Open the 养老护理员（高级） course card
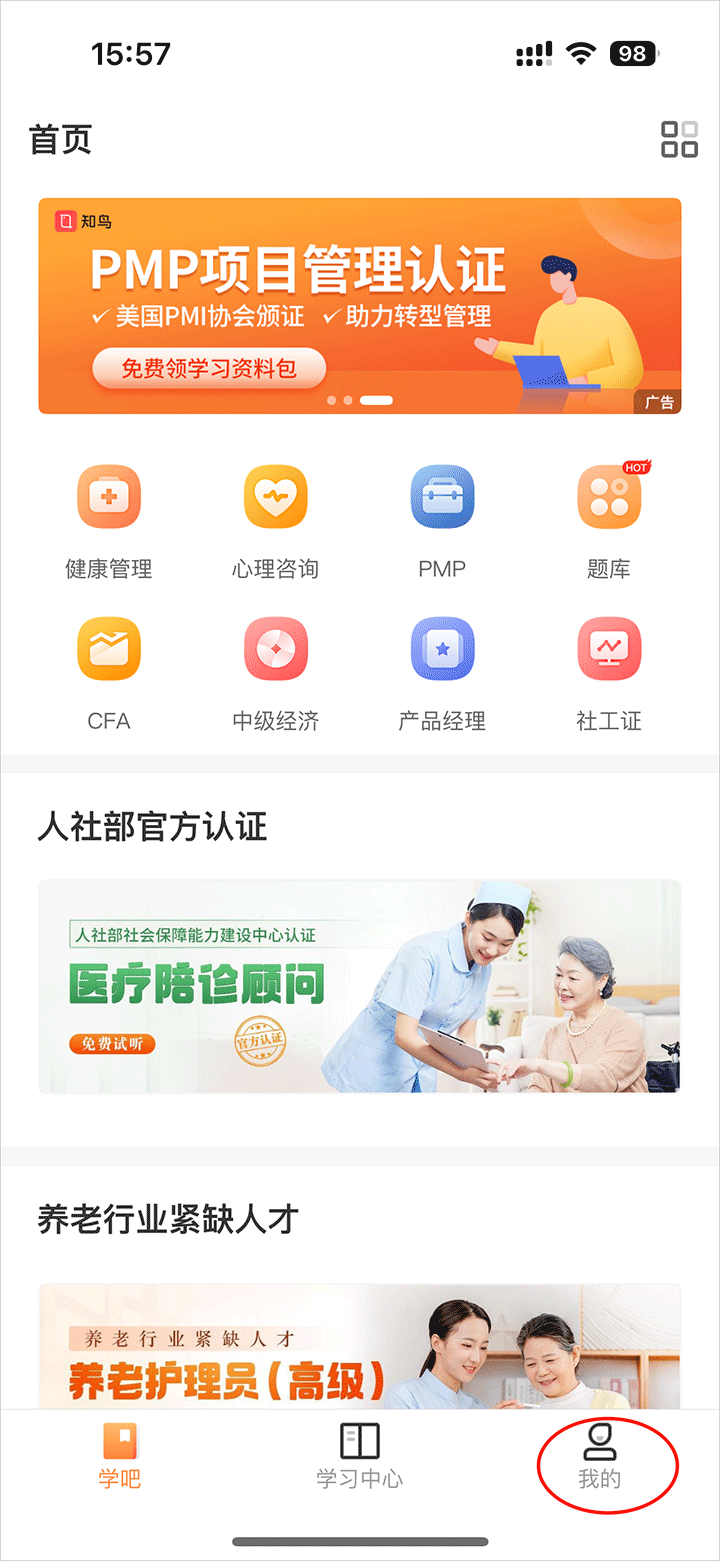 360,1348
